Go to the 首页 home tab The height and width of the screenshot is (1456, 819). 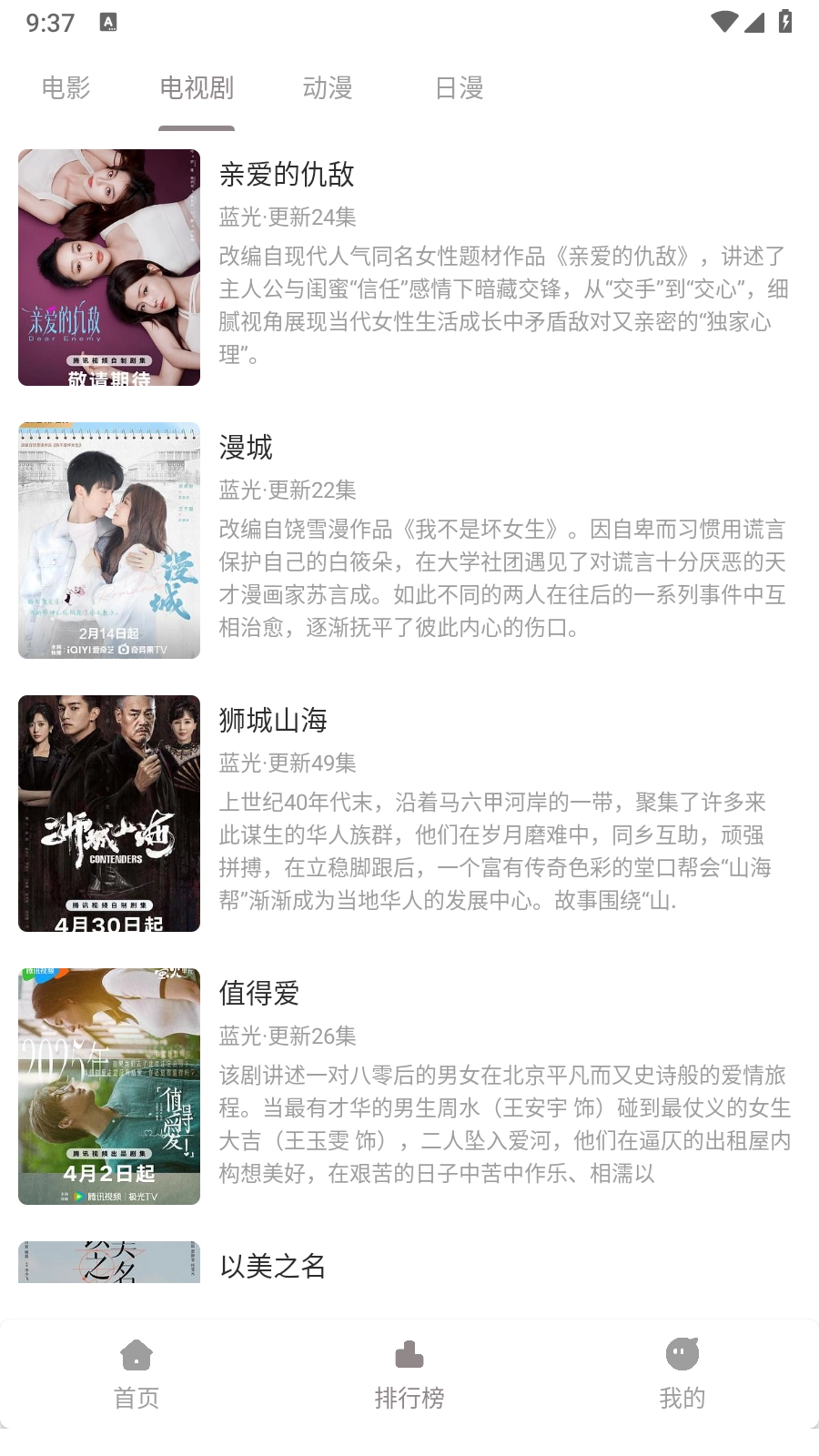pyautogui.click(x=136, y=1374)
